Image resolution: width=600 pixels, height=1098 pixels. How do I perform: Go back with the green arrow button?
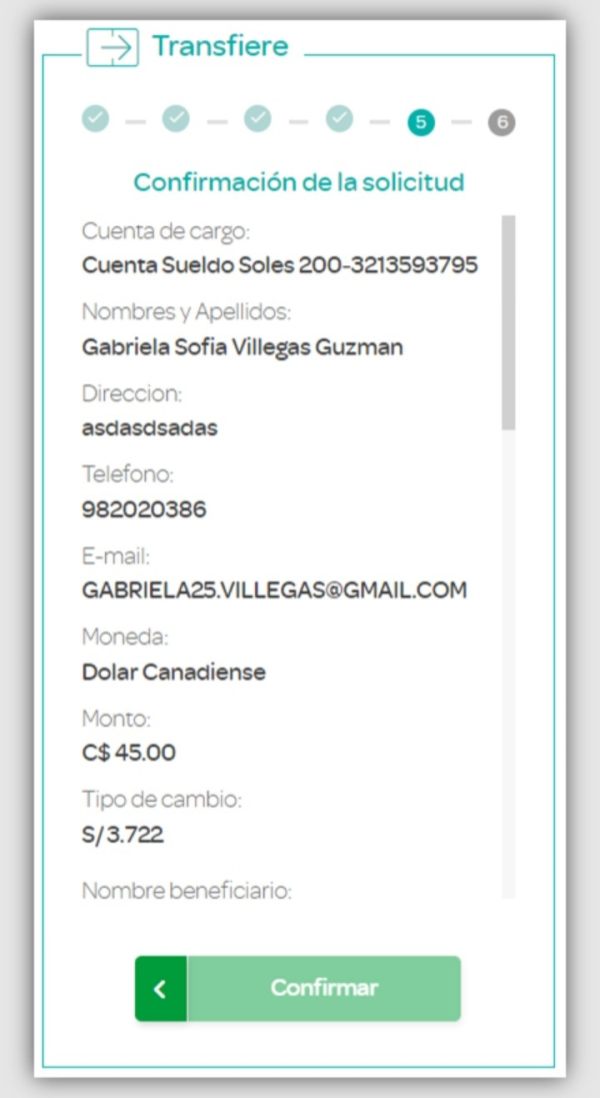point(160,988)
